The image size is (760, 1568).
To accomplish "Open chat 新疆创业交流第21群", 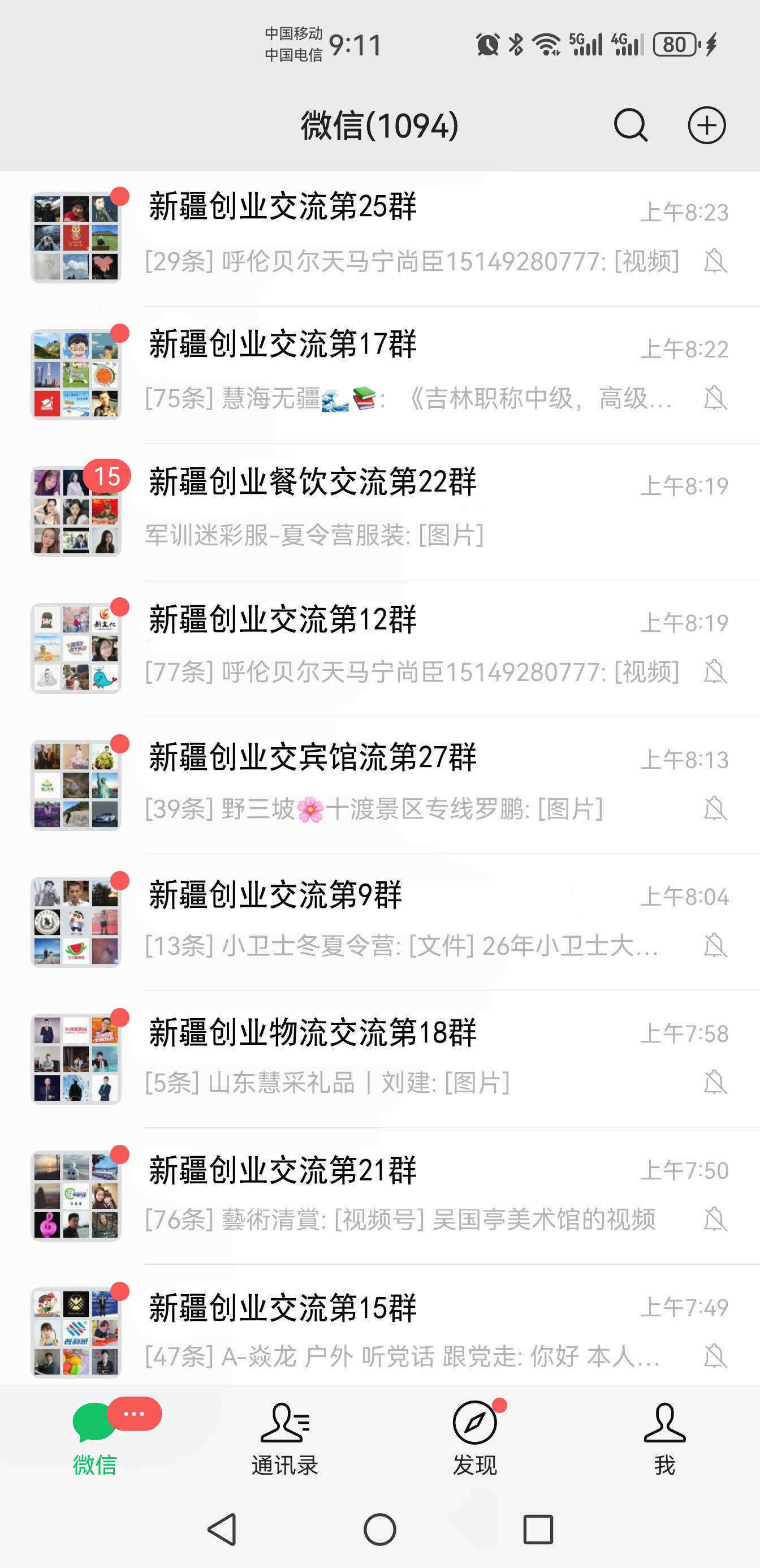I will click(390, 1195).
